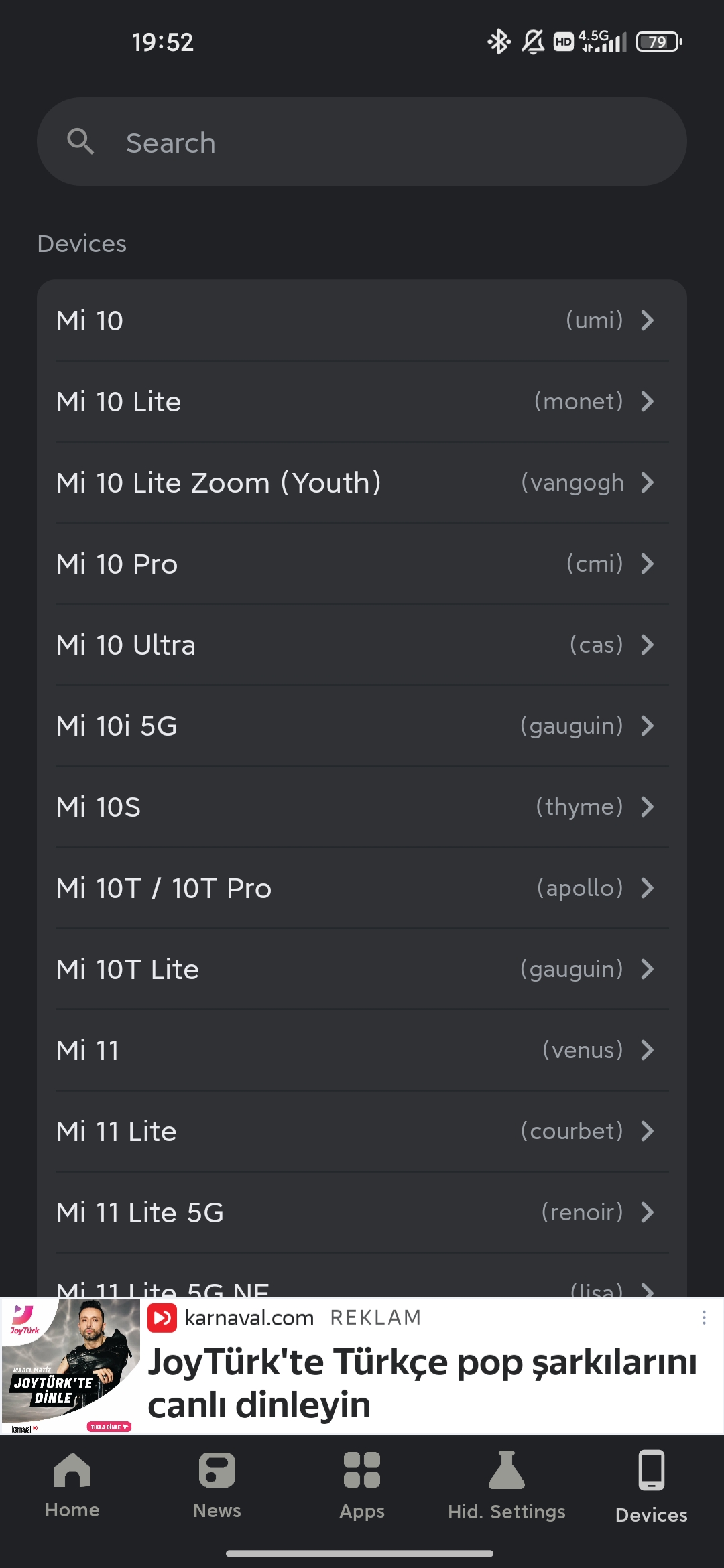
Task: Check the battery indicator showing 79
Action: pos(658,42)
